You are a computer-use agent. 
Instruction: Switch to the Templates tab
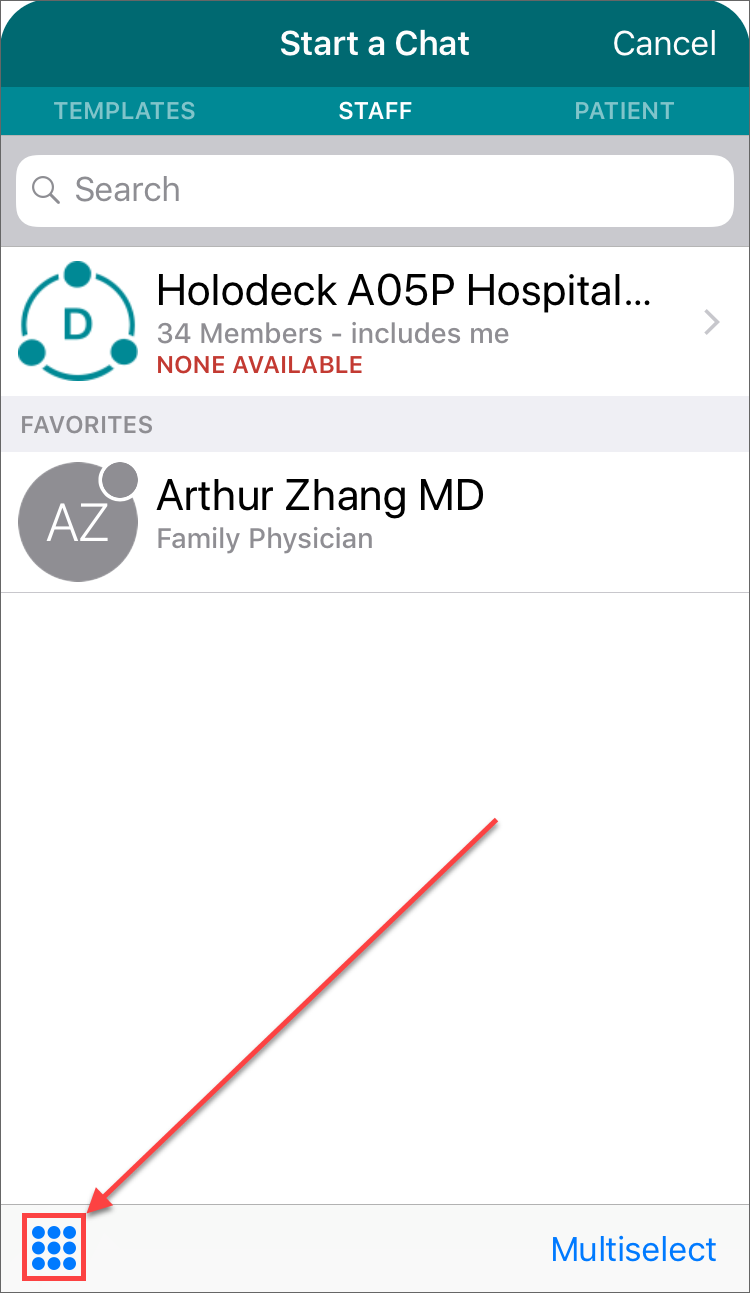pos(124,111)
